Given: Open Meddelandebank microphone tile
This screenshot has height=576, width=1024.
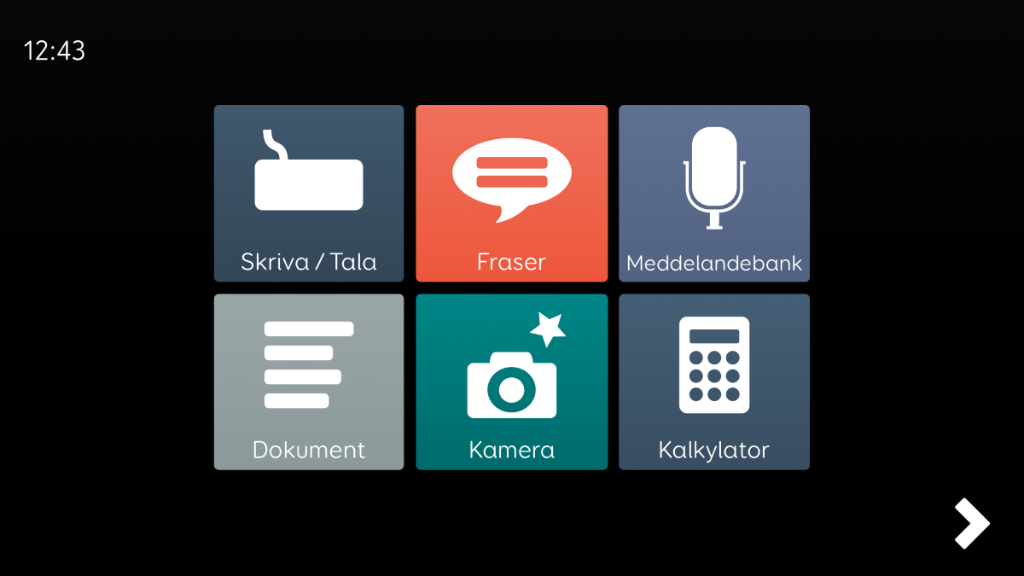Looking at the screenshot, I should (714, 193).
